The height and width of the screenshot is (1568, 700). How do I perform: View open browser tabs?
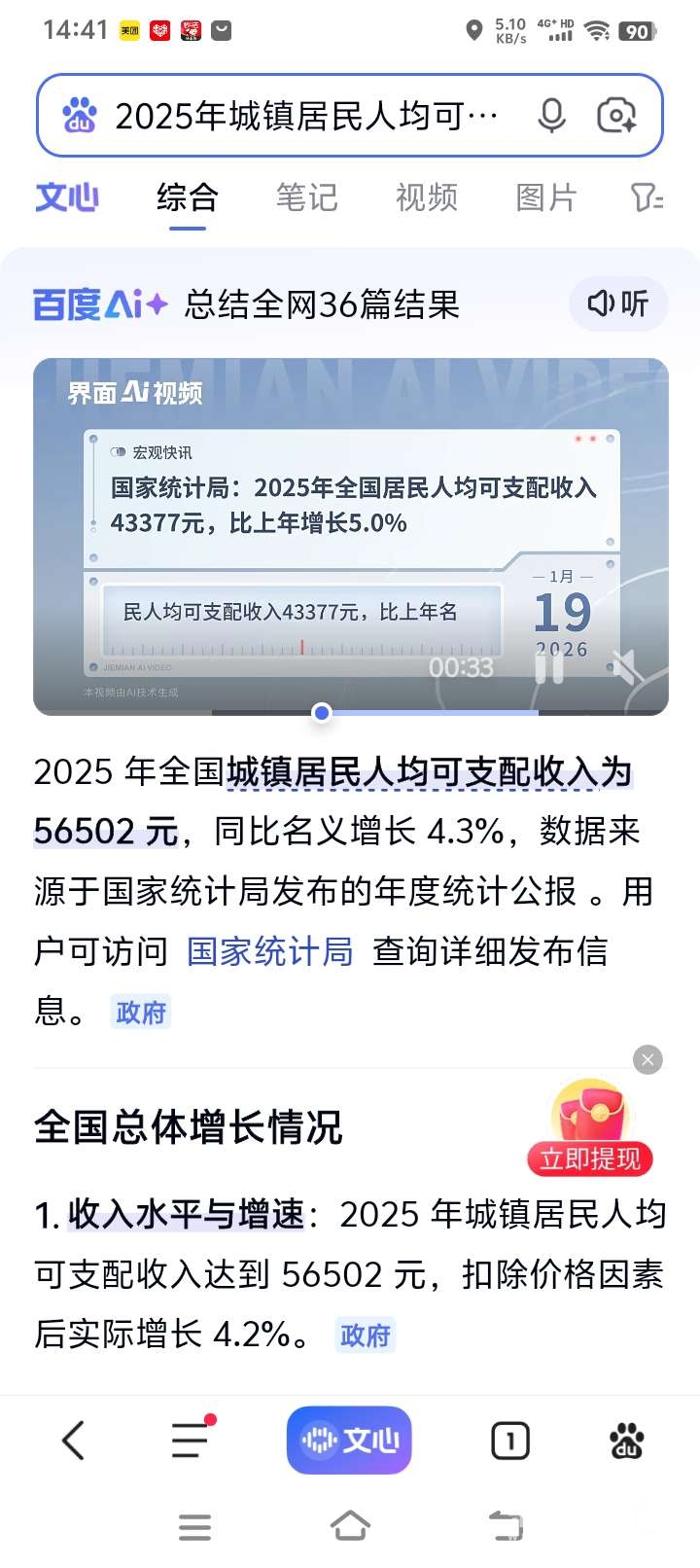(x=510, y=1441)
